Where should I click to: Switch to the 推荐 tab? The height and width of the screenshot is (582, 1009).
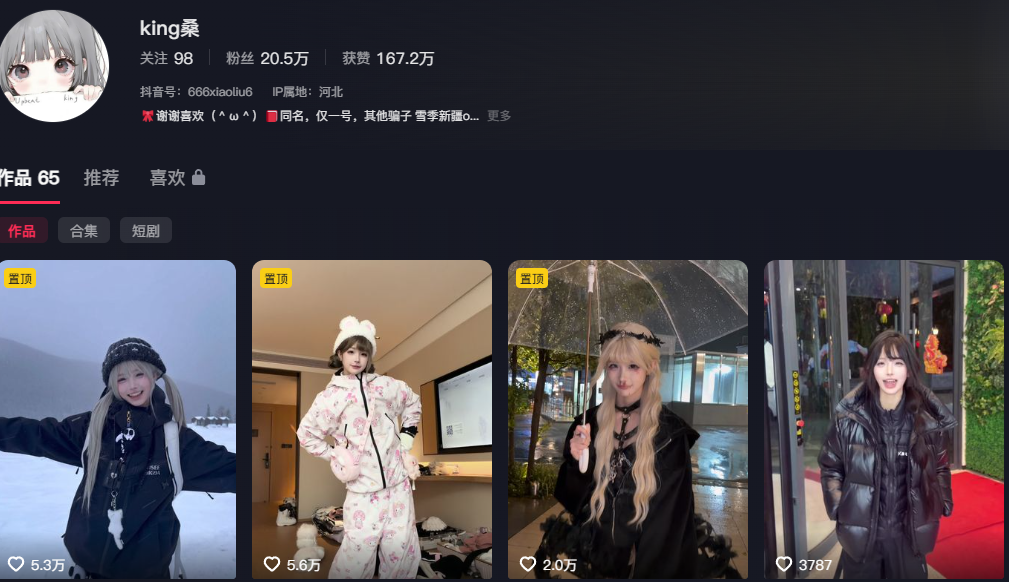101,178
